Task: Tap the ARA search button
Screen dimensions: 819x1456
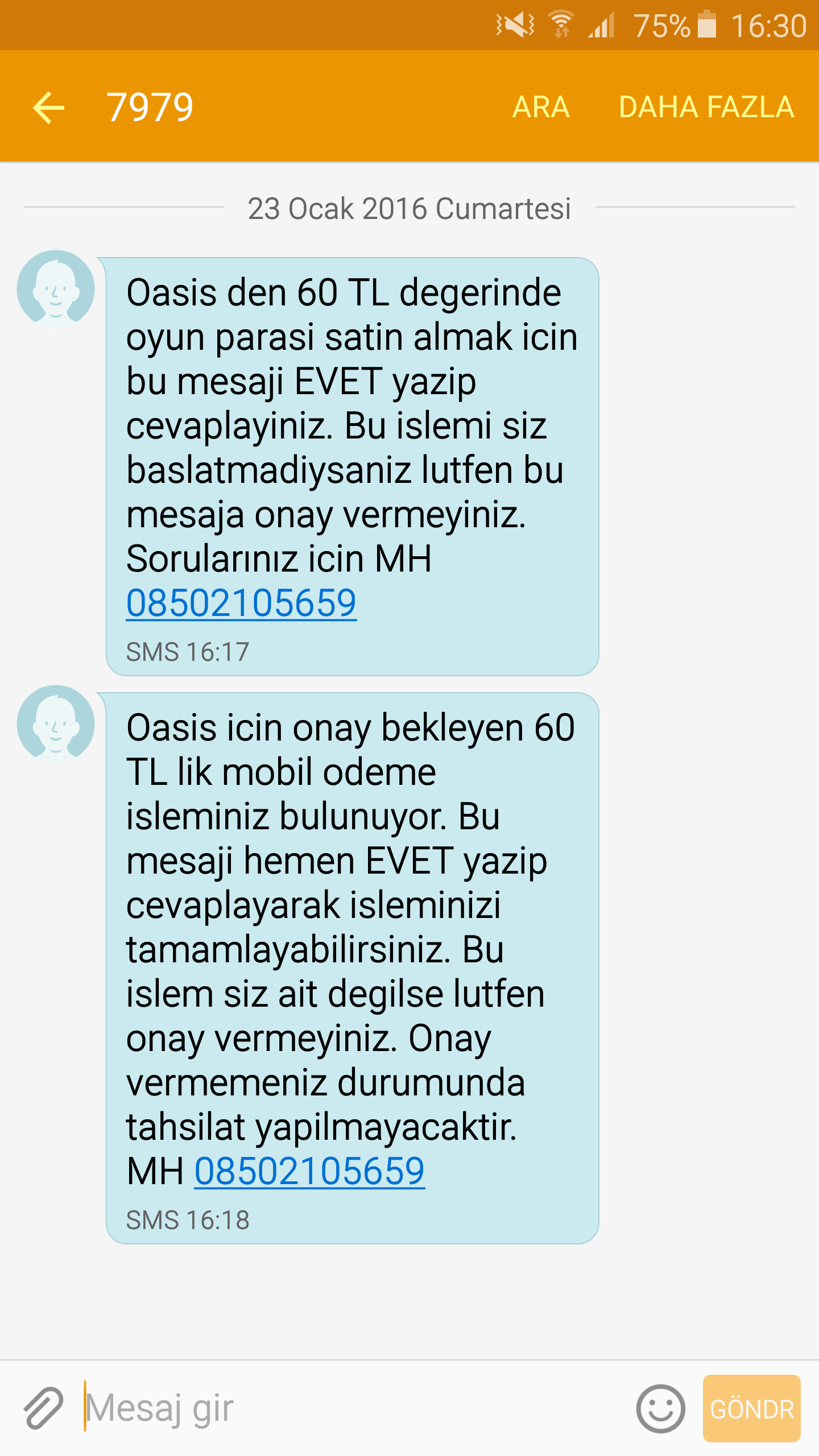Action: click(541, 107)
